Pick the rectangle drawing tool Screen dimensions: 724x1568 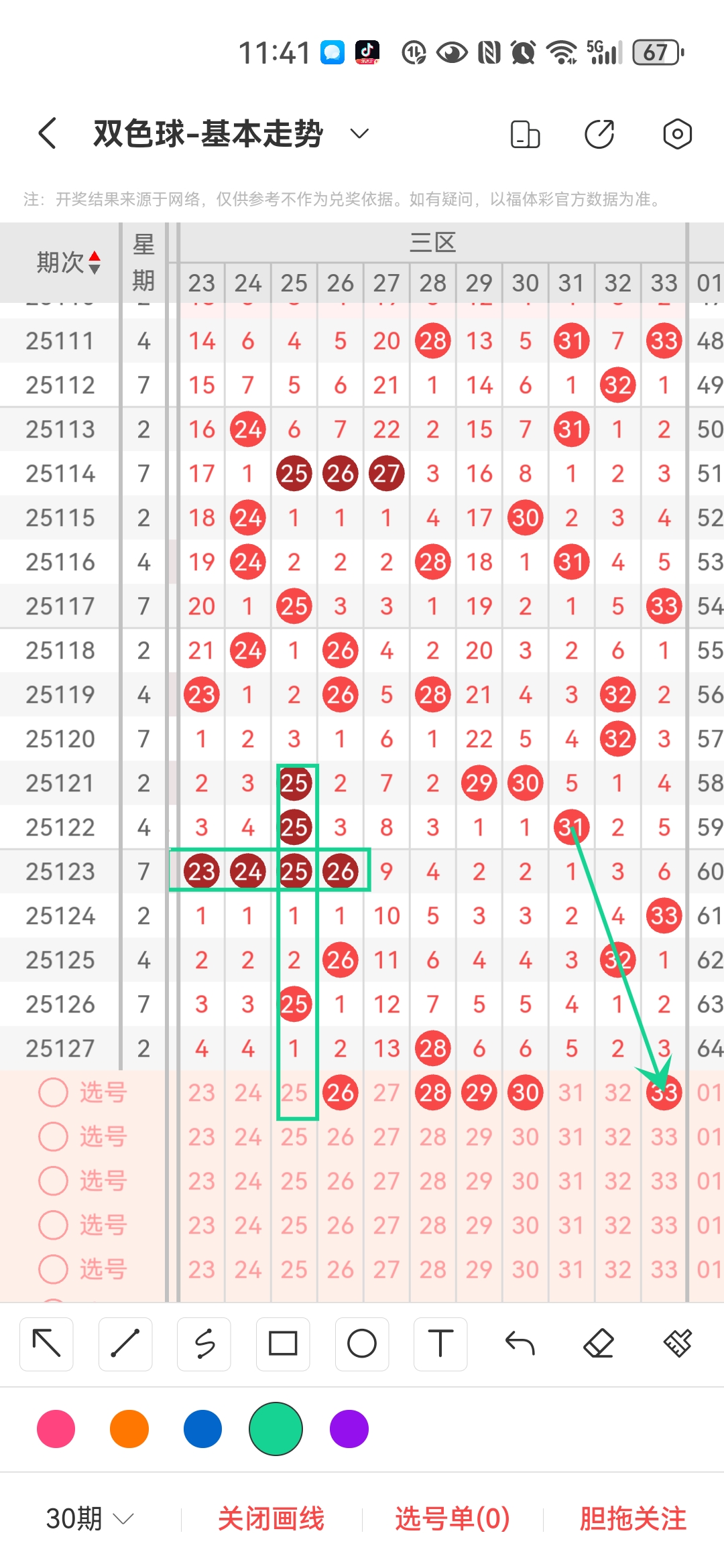[x=283, y=1344]
